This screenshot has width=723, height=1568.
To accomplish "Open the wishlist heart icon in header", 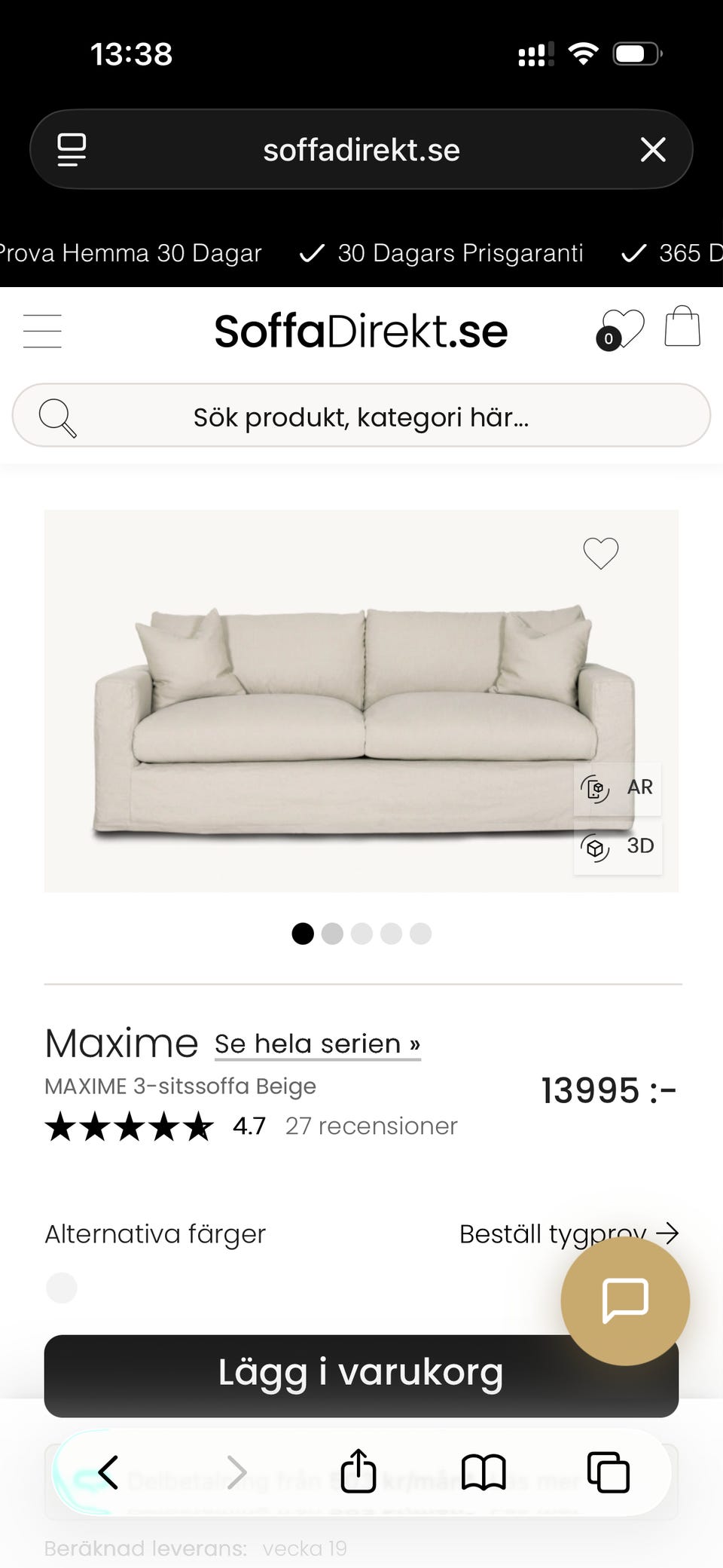I will click(x=624, y=327).
